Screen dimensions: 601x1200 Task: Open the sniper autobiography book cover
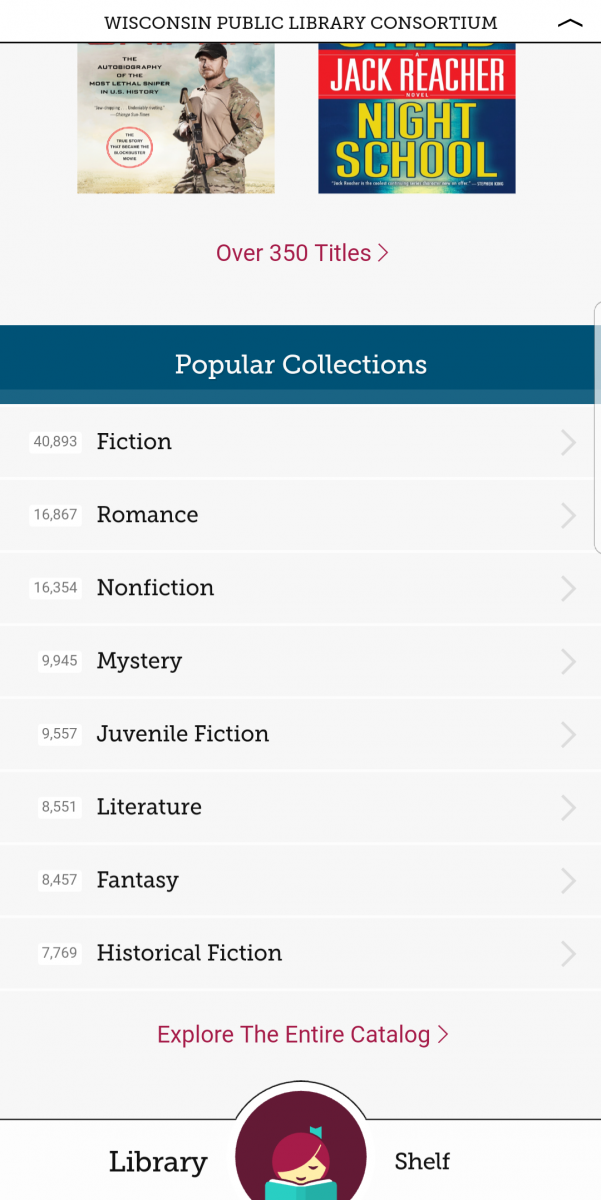[176, 118]
